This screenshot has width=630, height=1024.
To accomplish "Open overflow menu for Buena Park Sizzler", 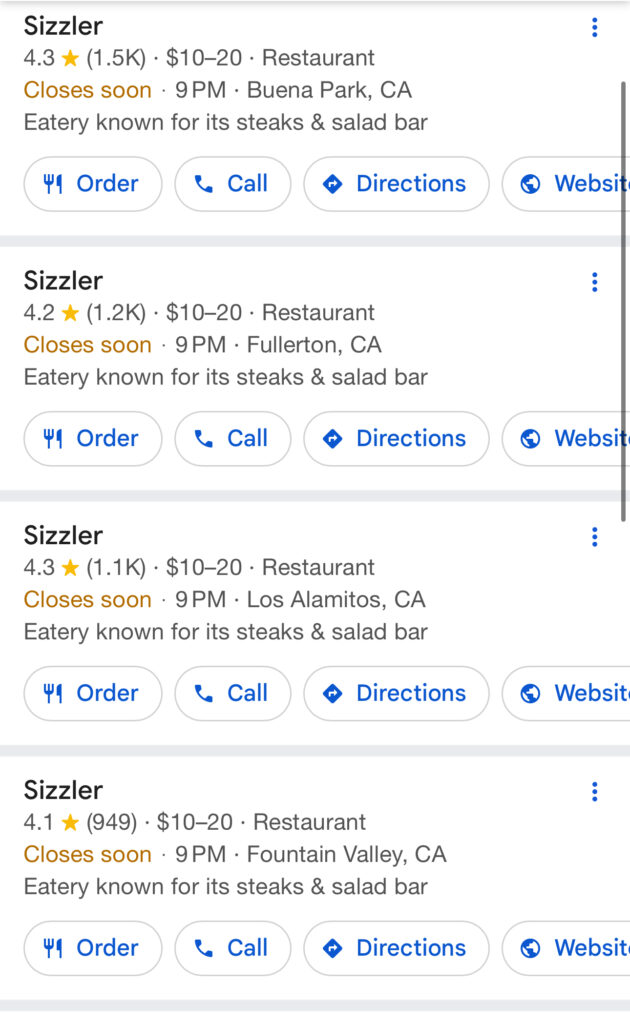I will (594, 27).
